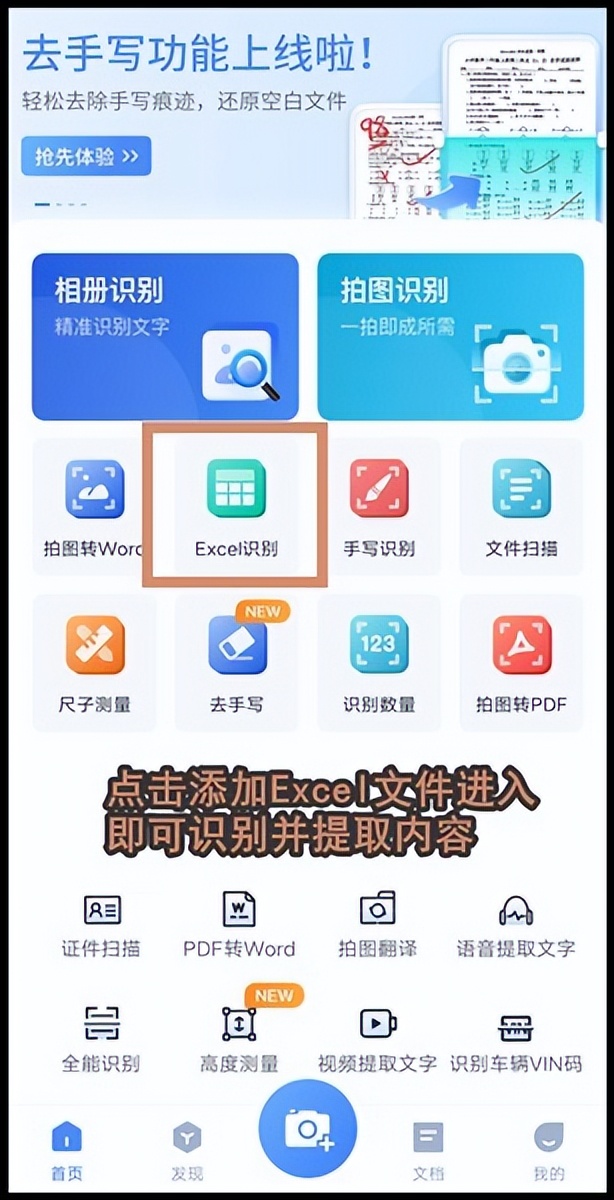Select 拍图转Word tool

click(93, 506)
